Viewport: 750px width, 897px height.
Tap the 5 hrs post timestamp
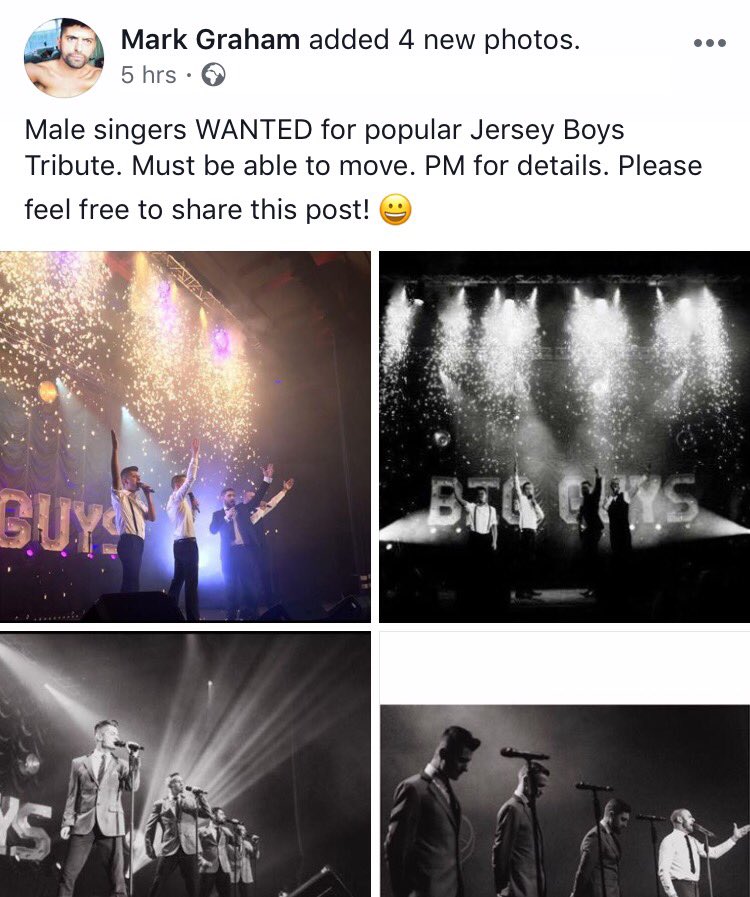coord(148,75)
